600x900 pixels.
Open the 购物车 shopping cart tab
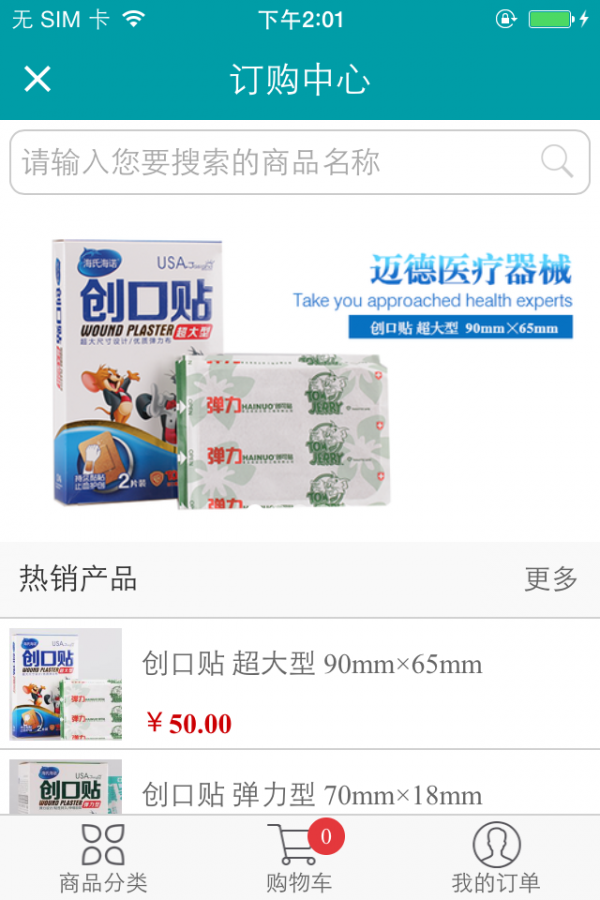tap(299, 859)
